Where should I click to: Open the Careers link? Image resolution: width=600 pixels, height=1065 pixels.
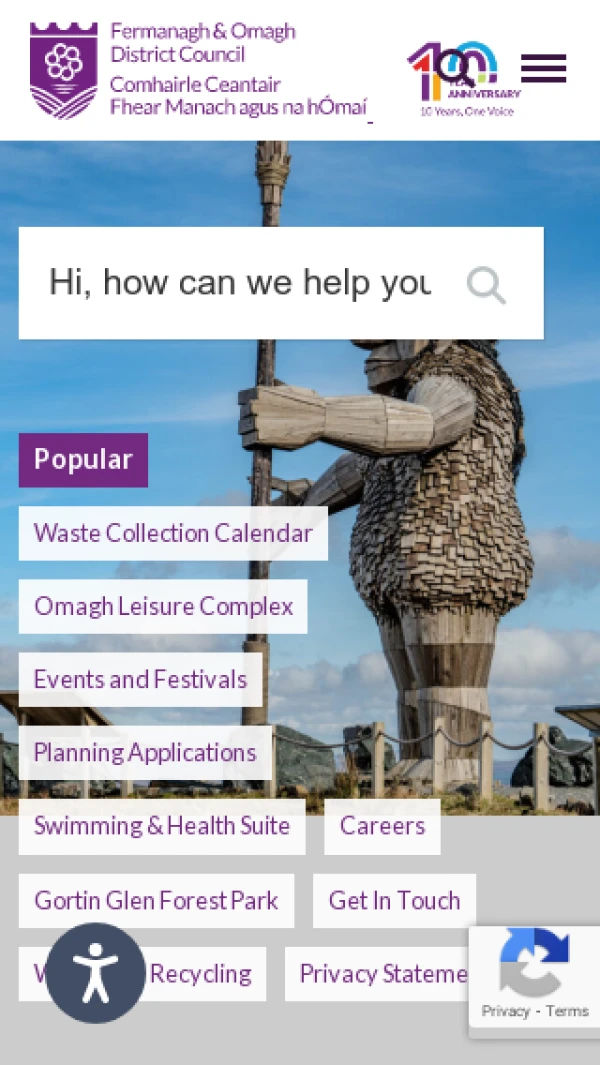[382, 826]
